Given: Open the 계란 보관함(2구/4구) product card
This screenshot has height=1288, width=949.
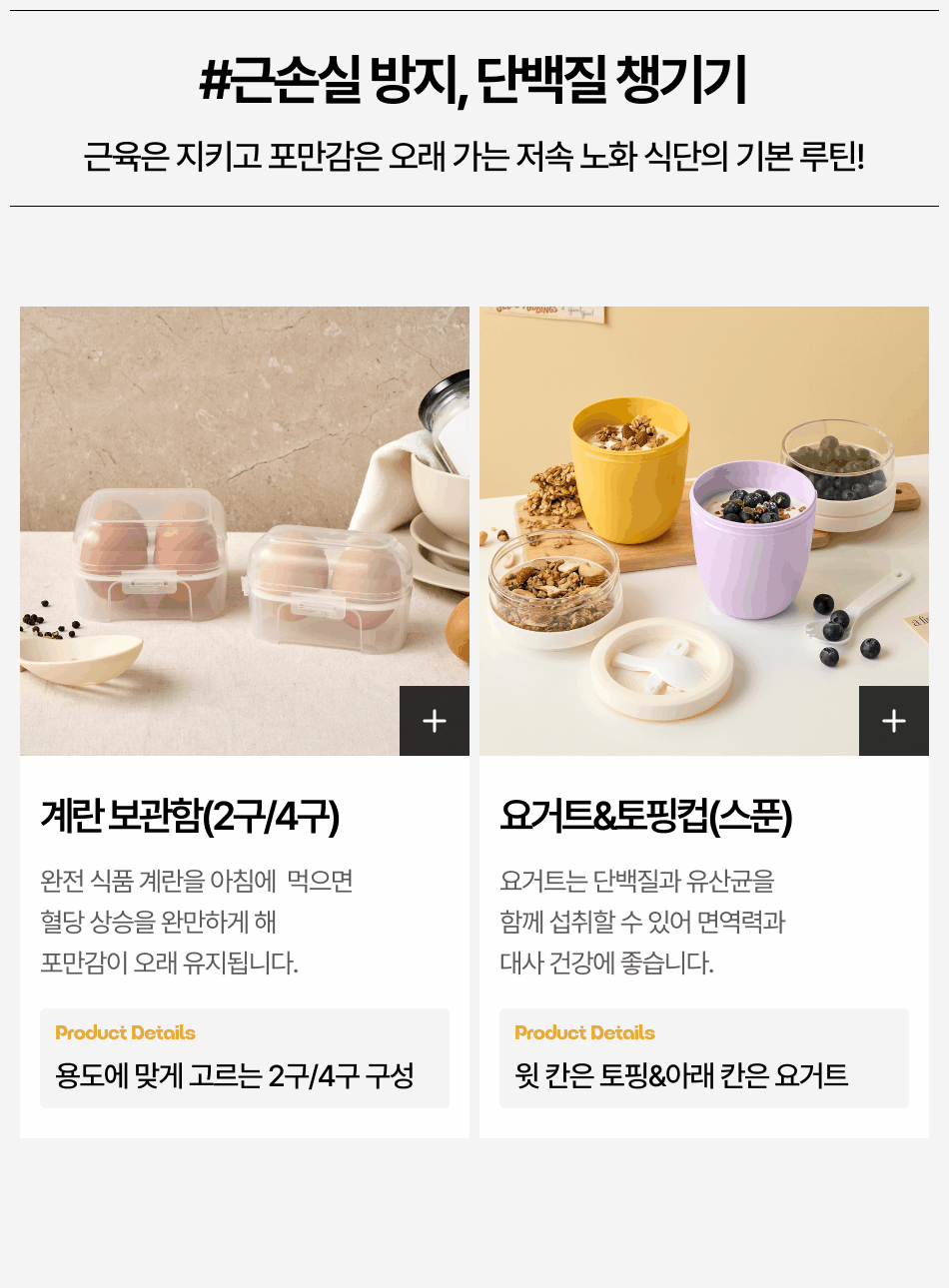Looking at the screenshot, I should (190, 817).
